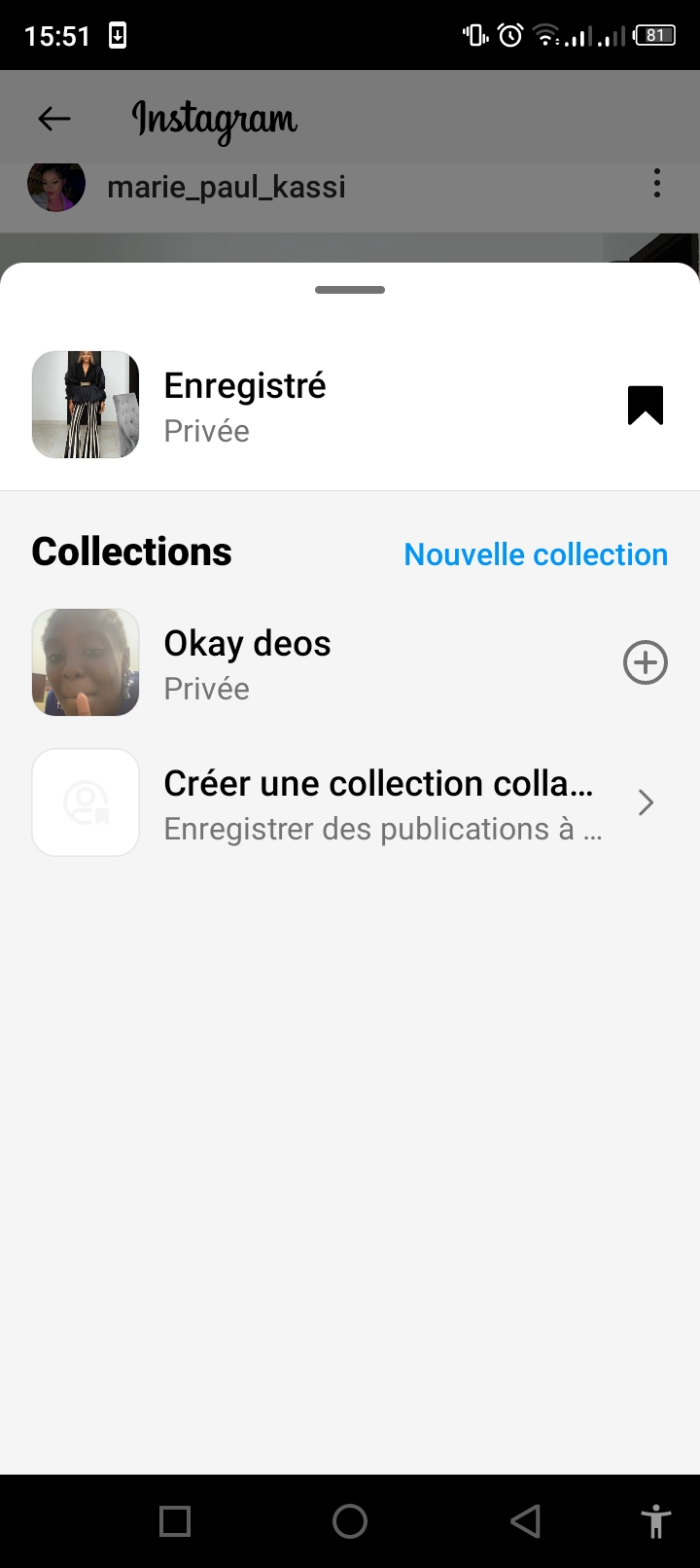Open system recent apps square button
This screenshot has height=1568, width=700.
(175, 1521)
